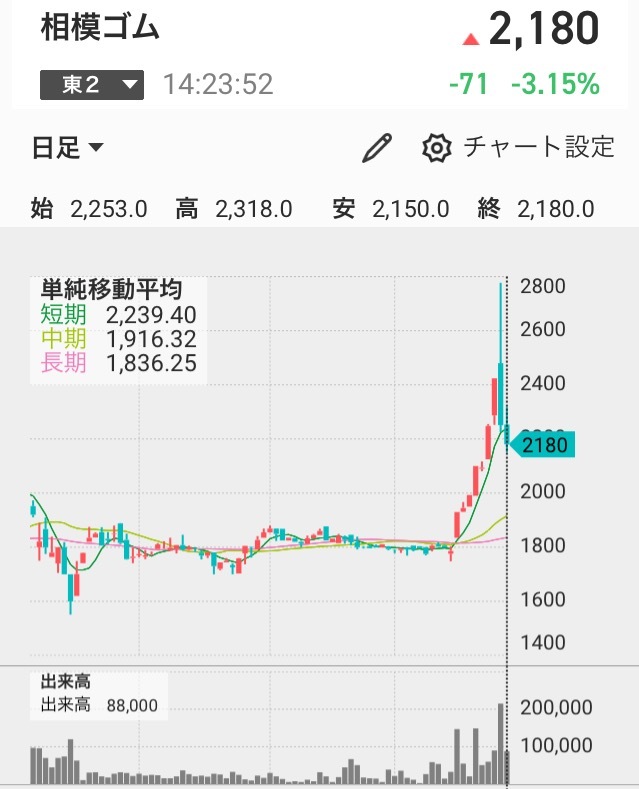This screenshot has height=789, width=639.
Task: Open the 東2 market selector dropdown
Action: click(92, 85)
